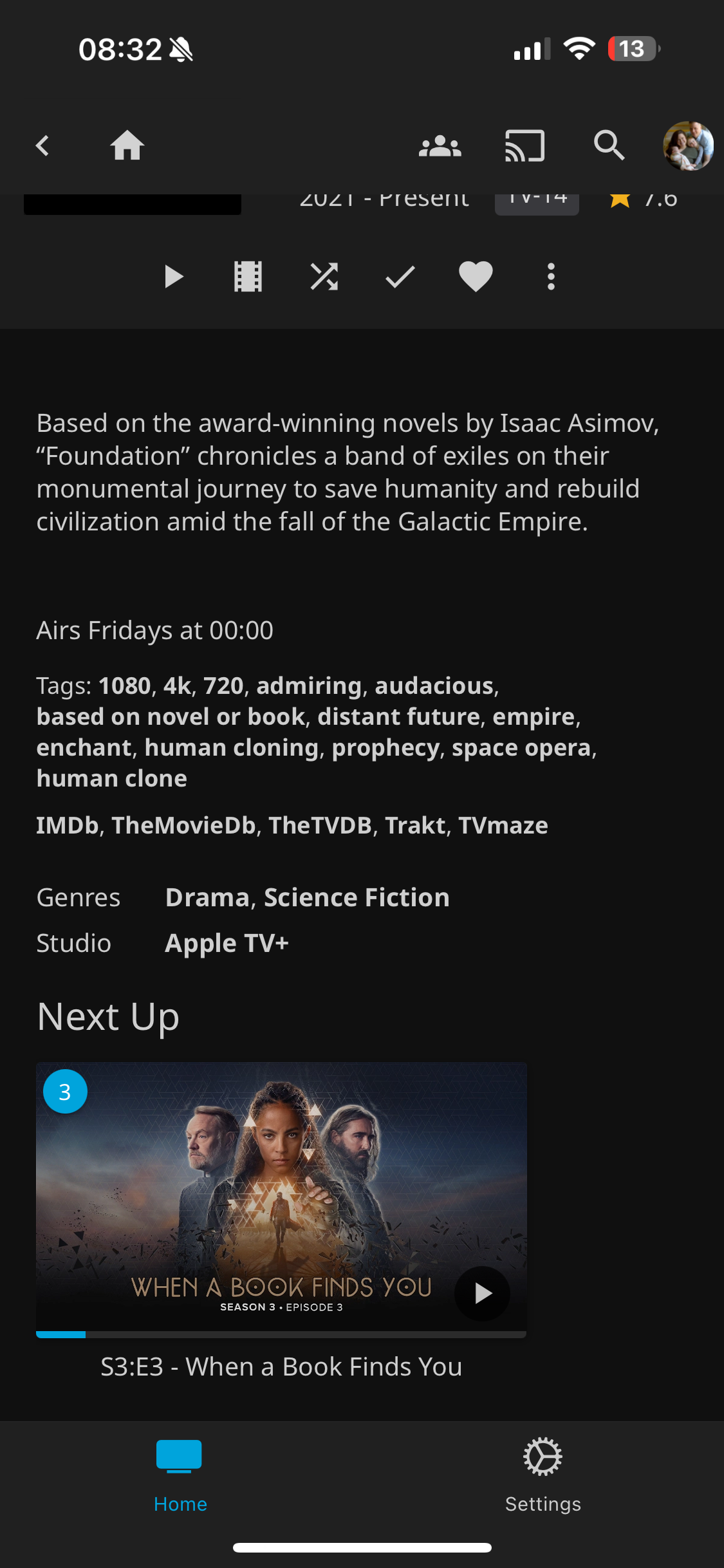Mark the series as played
724x1568 pixels.
point(400,277)
